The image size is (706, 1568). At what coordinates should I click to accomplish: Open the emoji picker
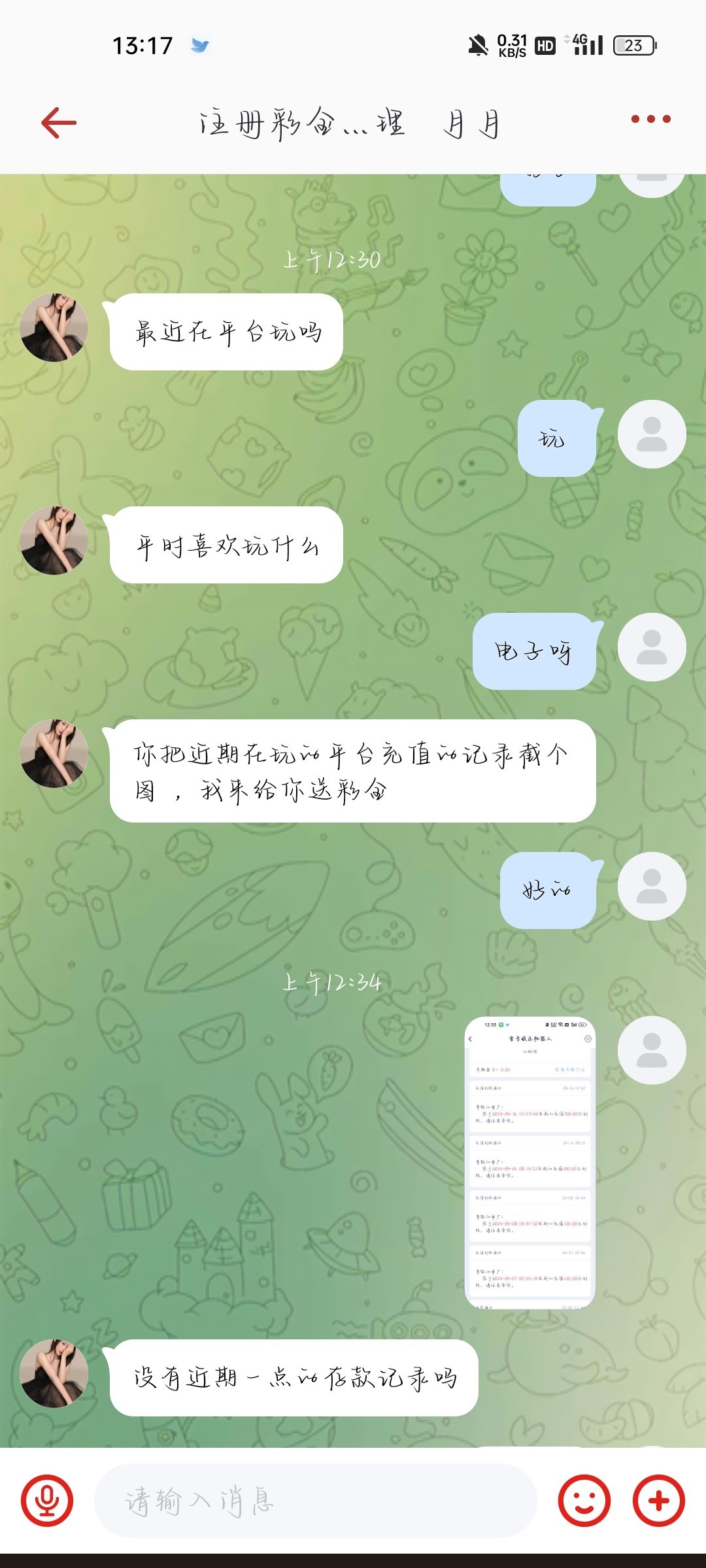click(584, 1501)
